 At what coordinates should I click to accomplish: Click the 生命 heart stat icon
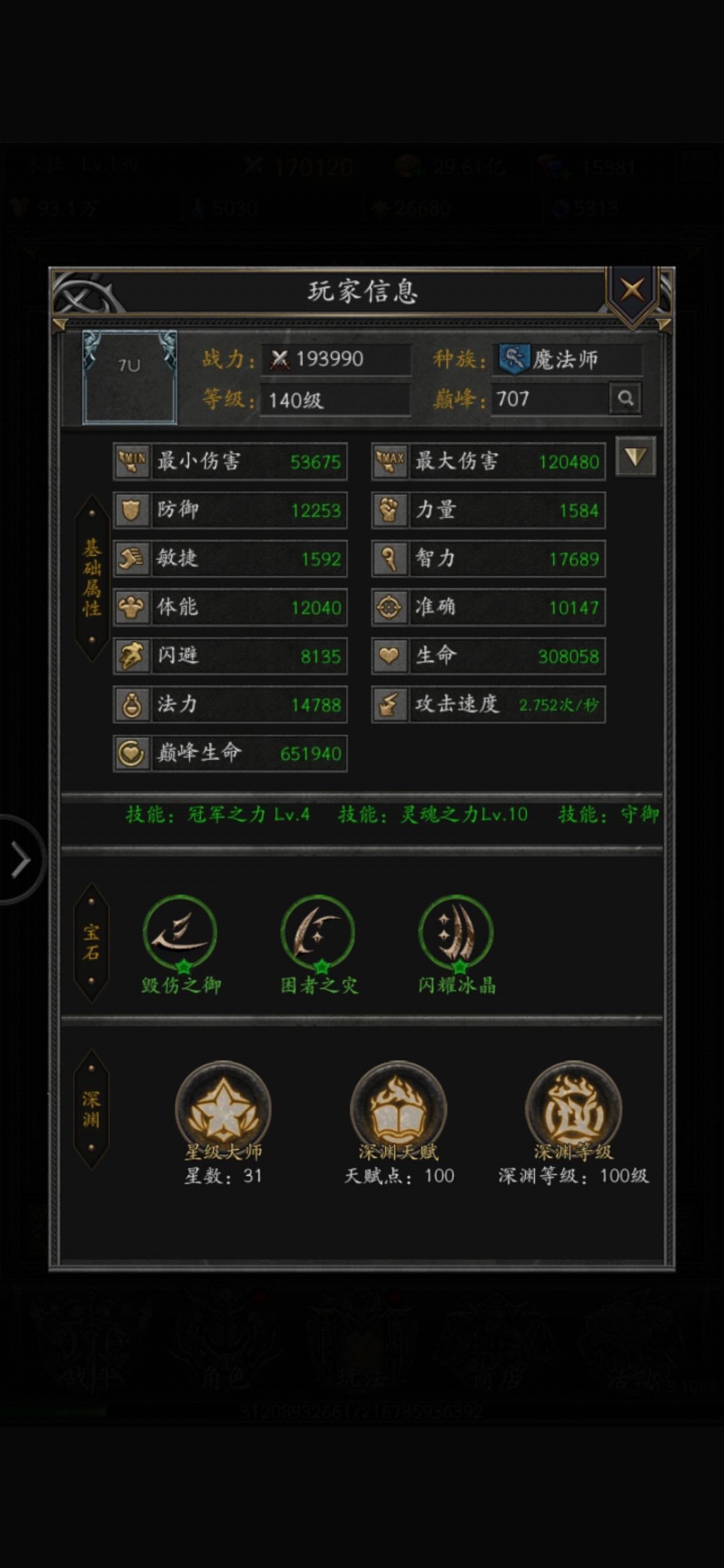point(390,657)
